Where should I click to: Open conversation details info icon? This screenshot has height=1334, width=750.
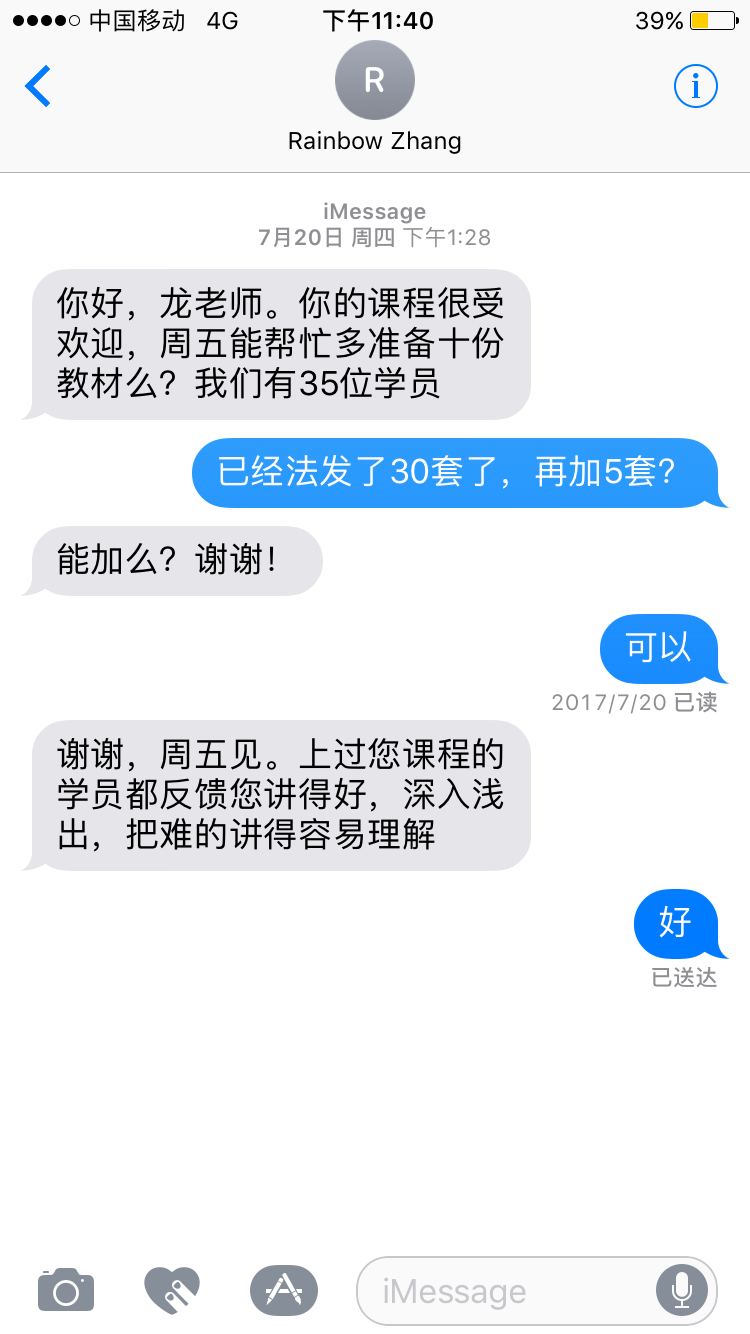(695, 87)
